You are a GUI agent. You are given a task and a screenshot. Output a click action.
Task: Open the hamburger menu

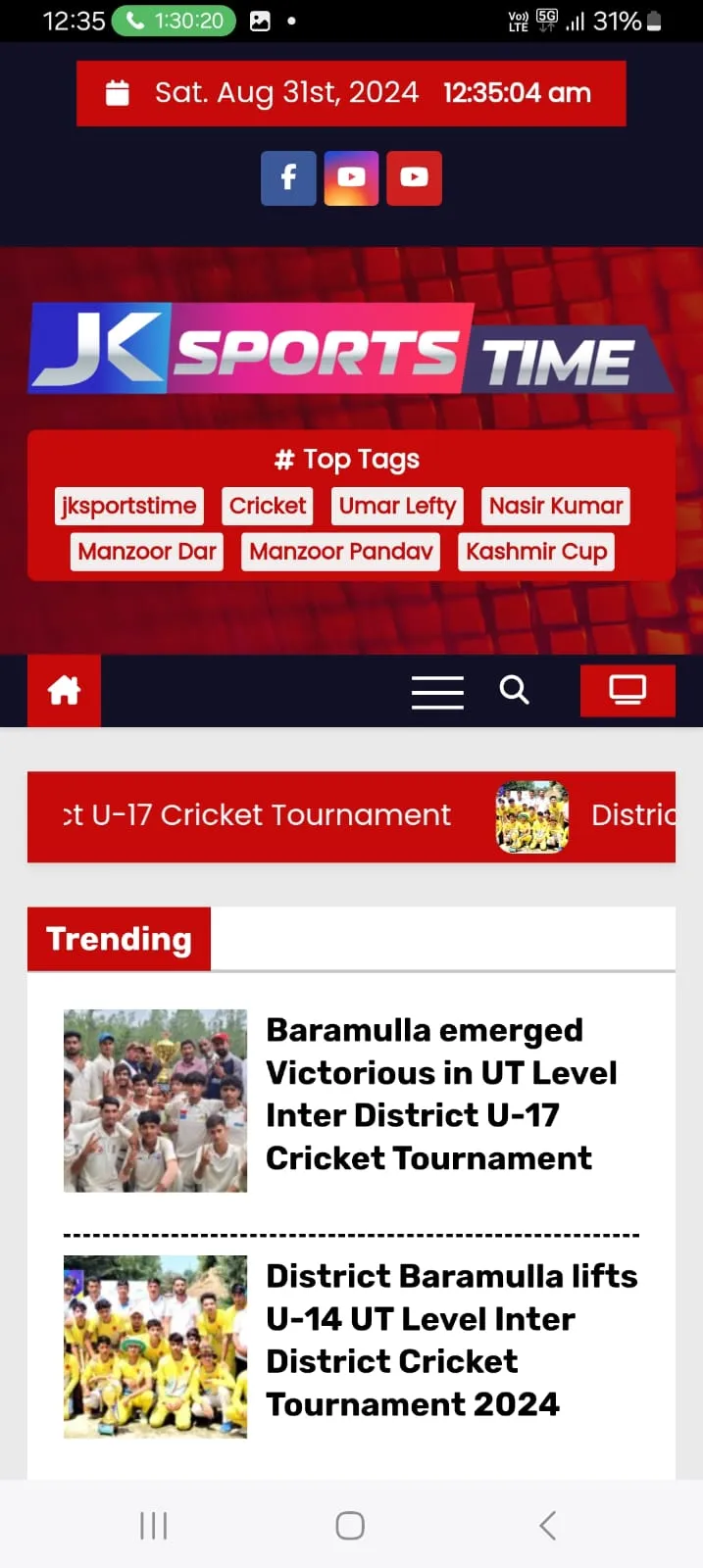pos(437,692)
